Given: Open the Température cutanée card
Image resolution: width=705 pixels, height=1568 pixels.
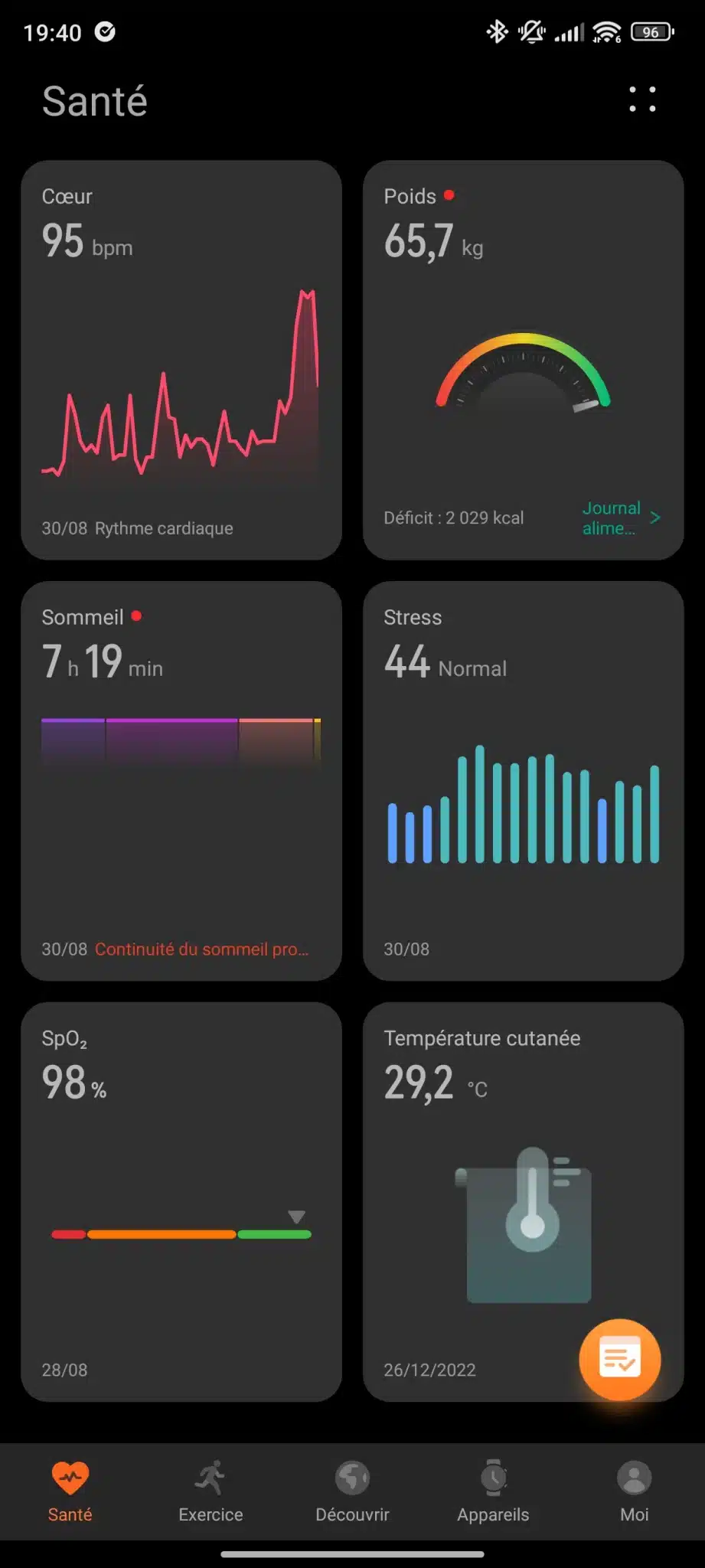Looking at the screenshot, I should tap(523, 1202).
